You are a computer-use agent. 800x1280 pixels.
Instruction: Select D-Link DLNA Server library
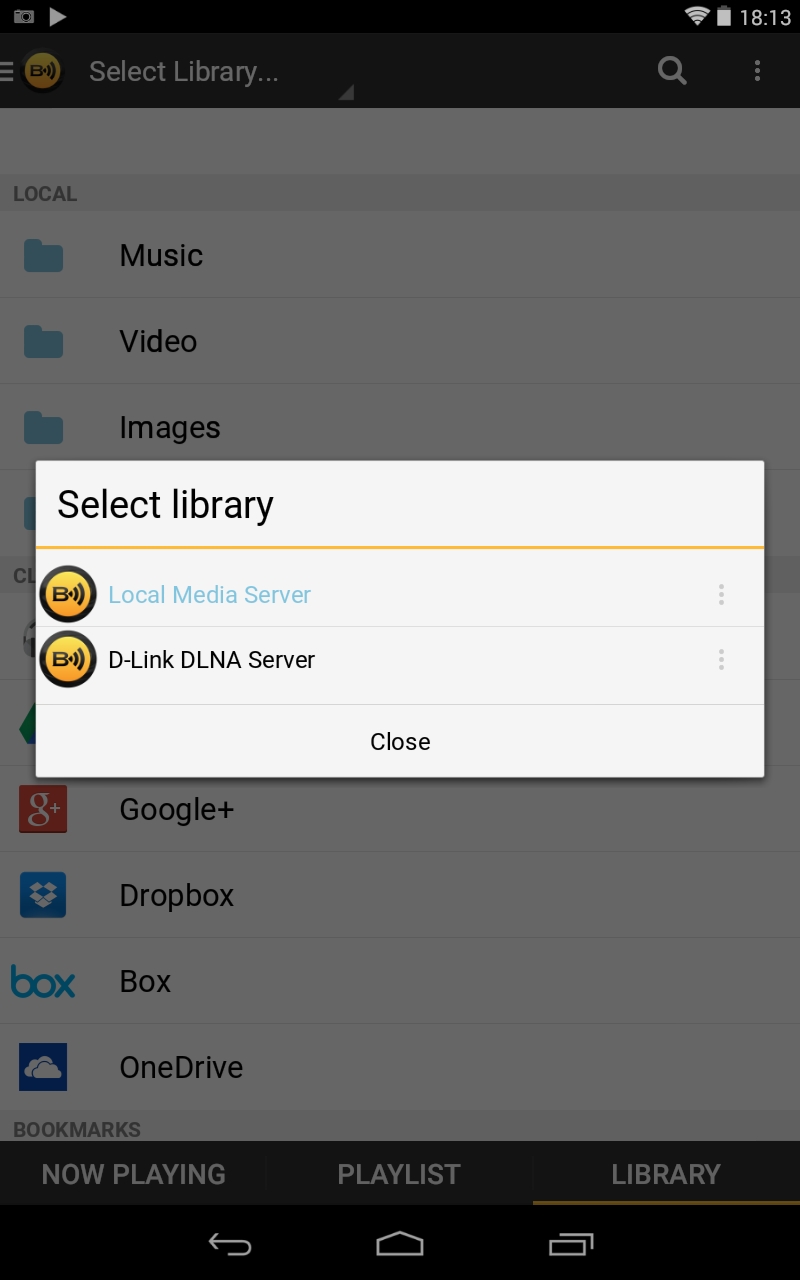[x=212, y=660]
